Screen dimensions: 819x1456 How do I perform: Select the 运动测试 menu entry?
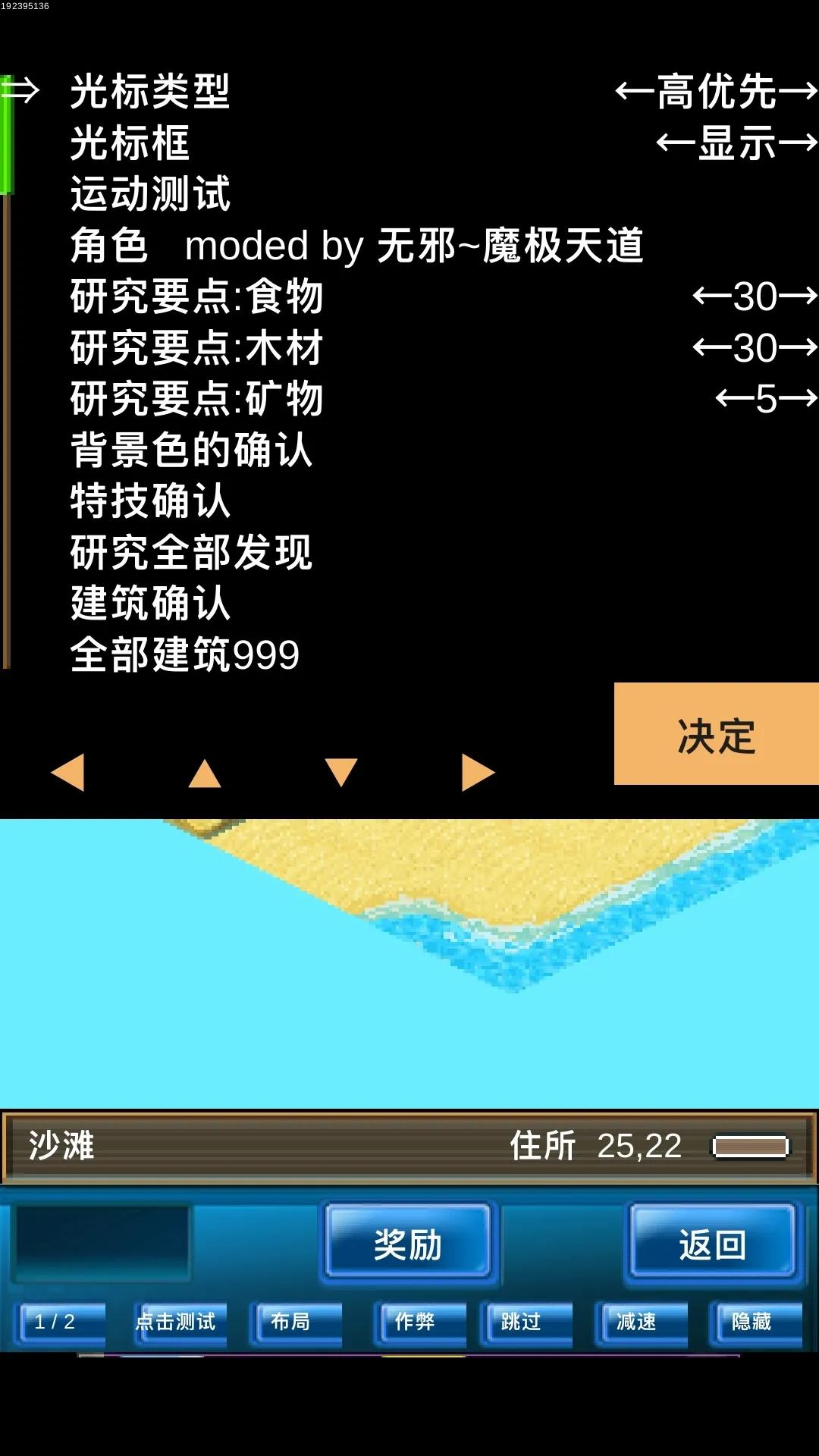(x=150, y=193)
